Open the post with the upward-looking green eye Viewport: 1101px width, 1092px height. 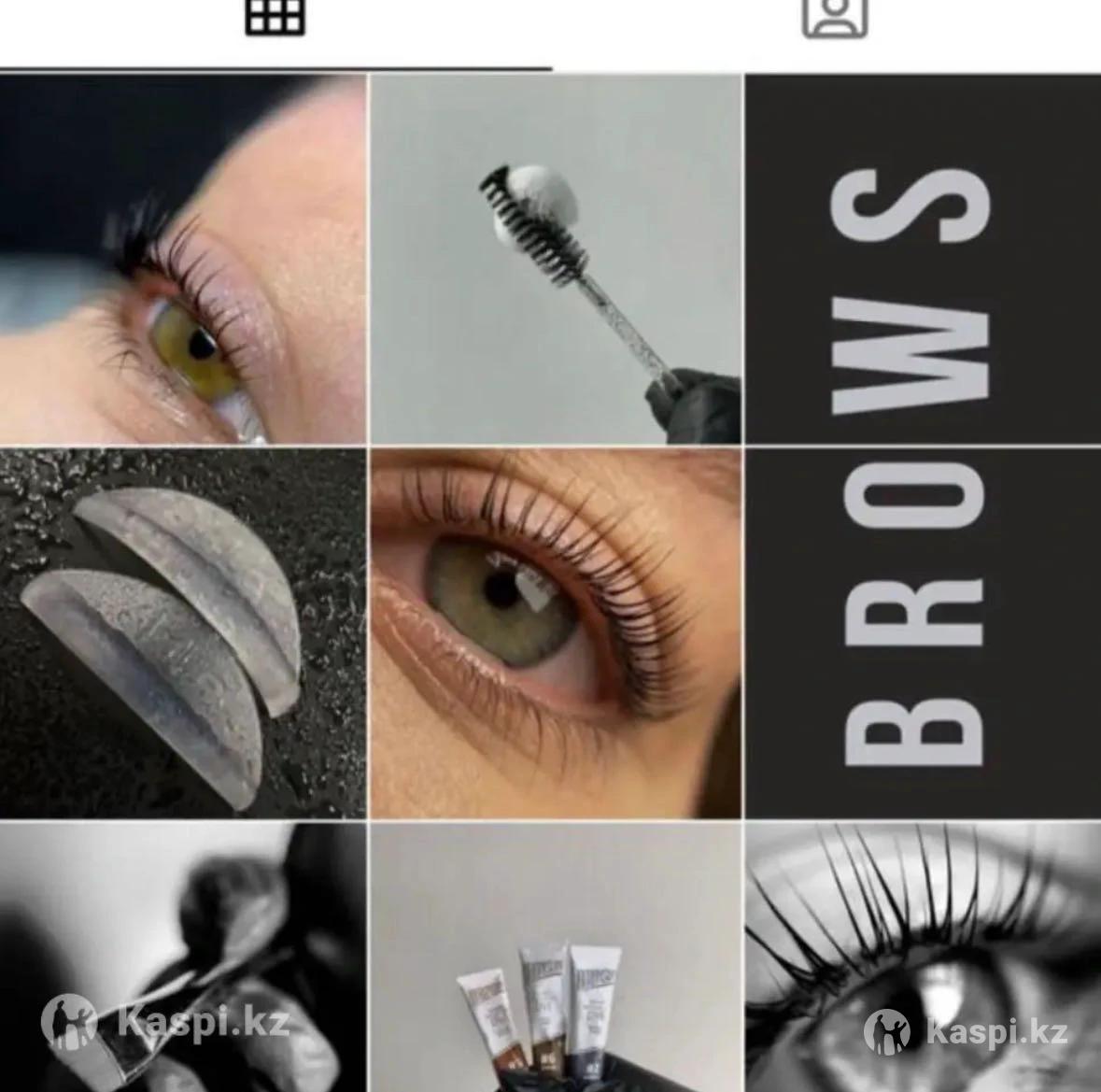[182, 260]
